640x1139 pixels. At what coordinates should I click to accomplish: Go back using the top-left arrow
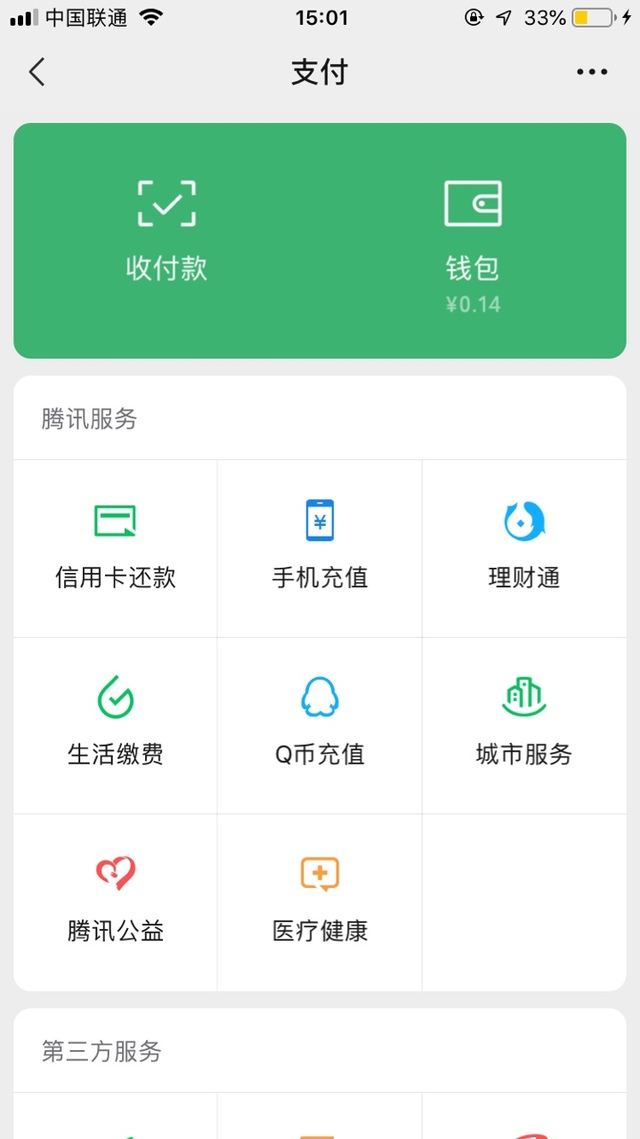[x=37, y=72]
